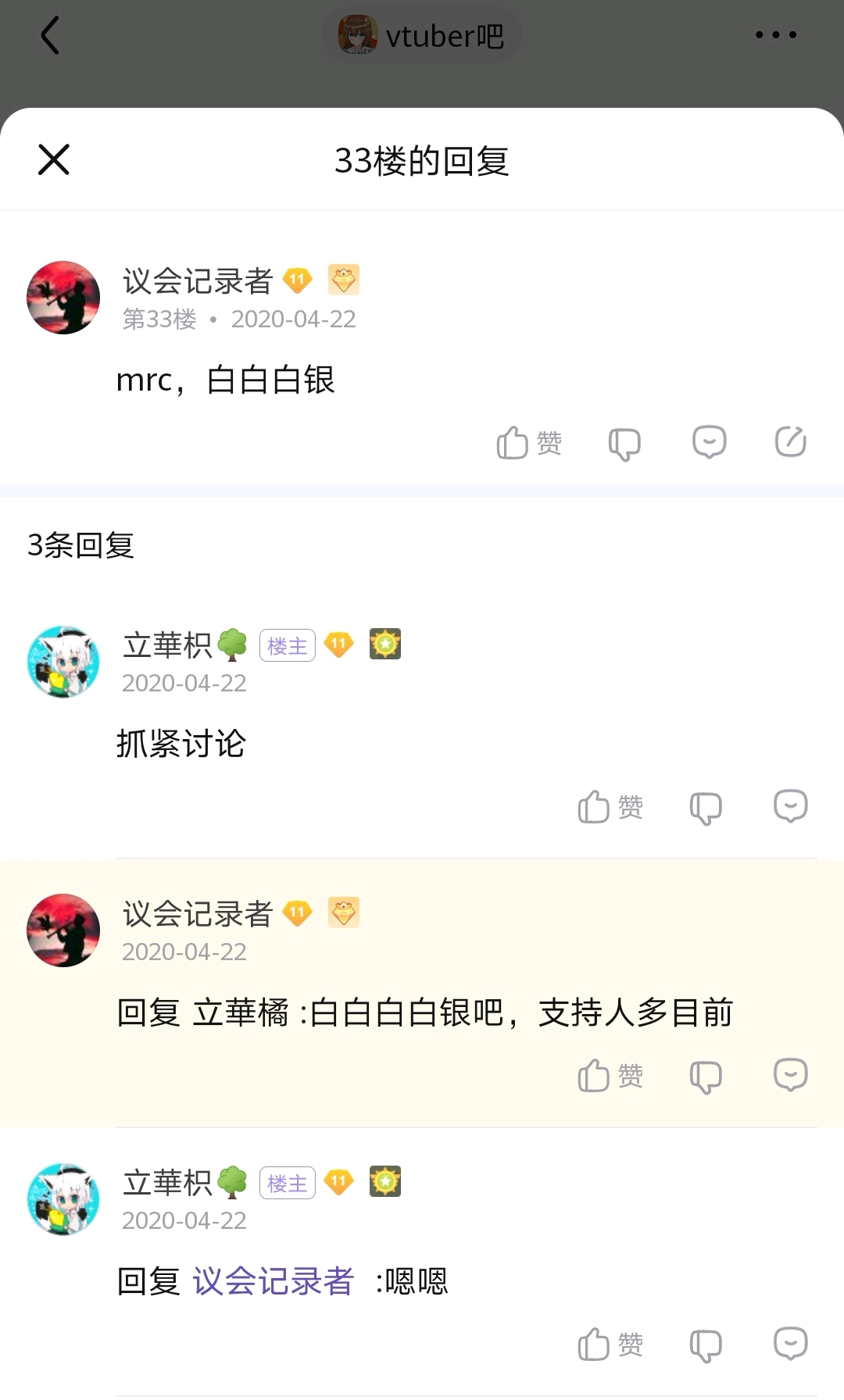844x1400 pixels.
Task: Tap the share icon on floor 33 post
Action: [790, 441]
